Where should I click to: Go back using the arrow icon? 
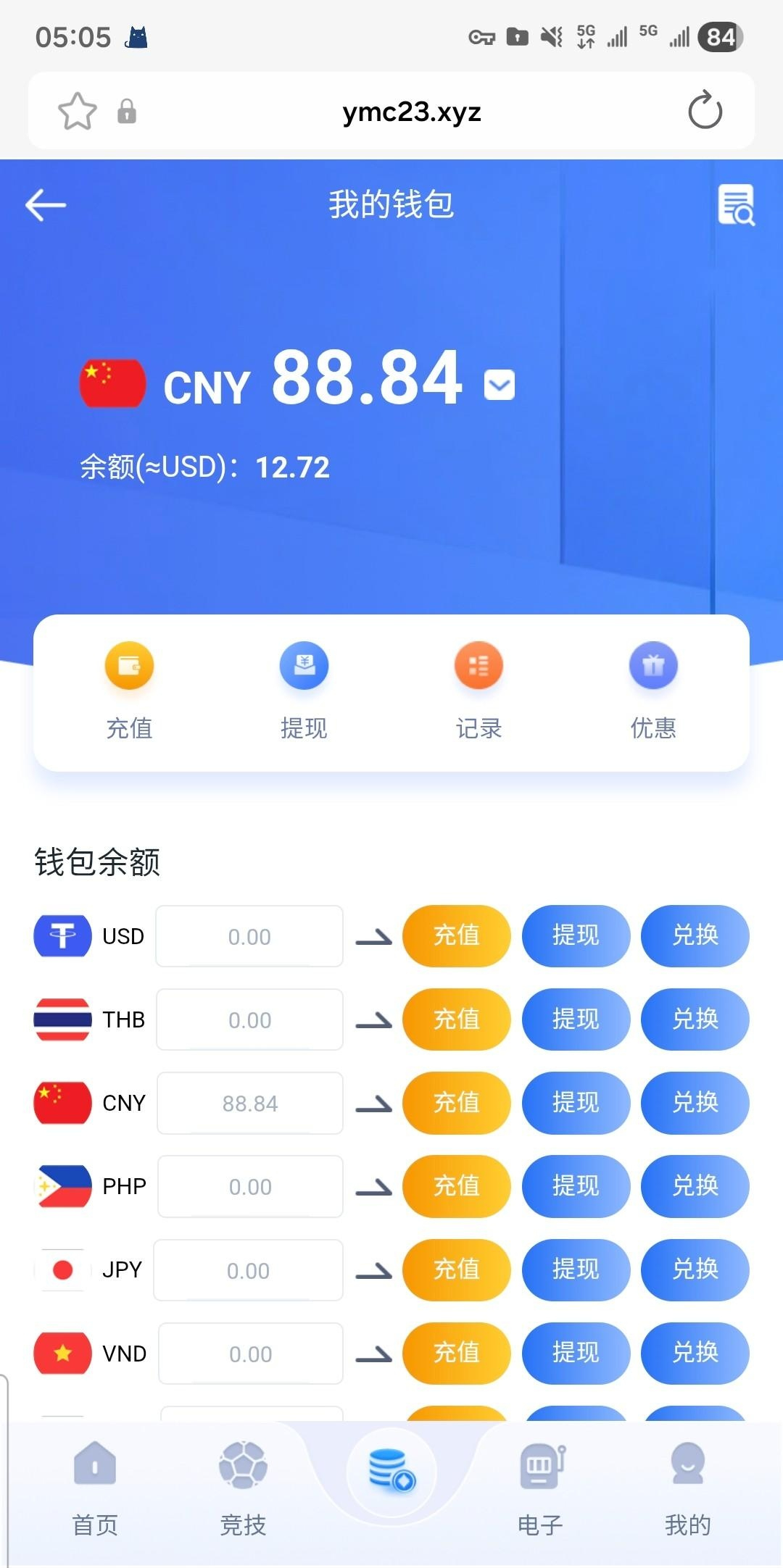pos(46,205)
